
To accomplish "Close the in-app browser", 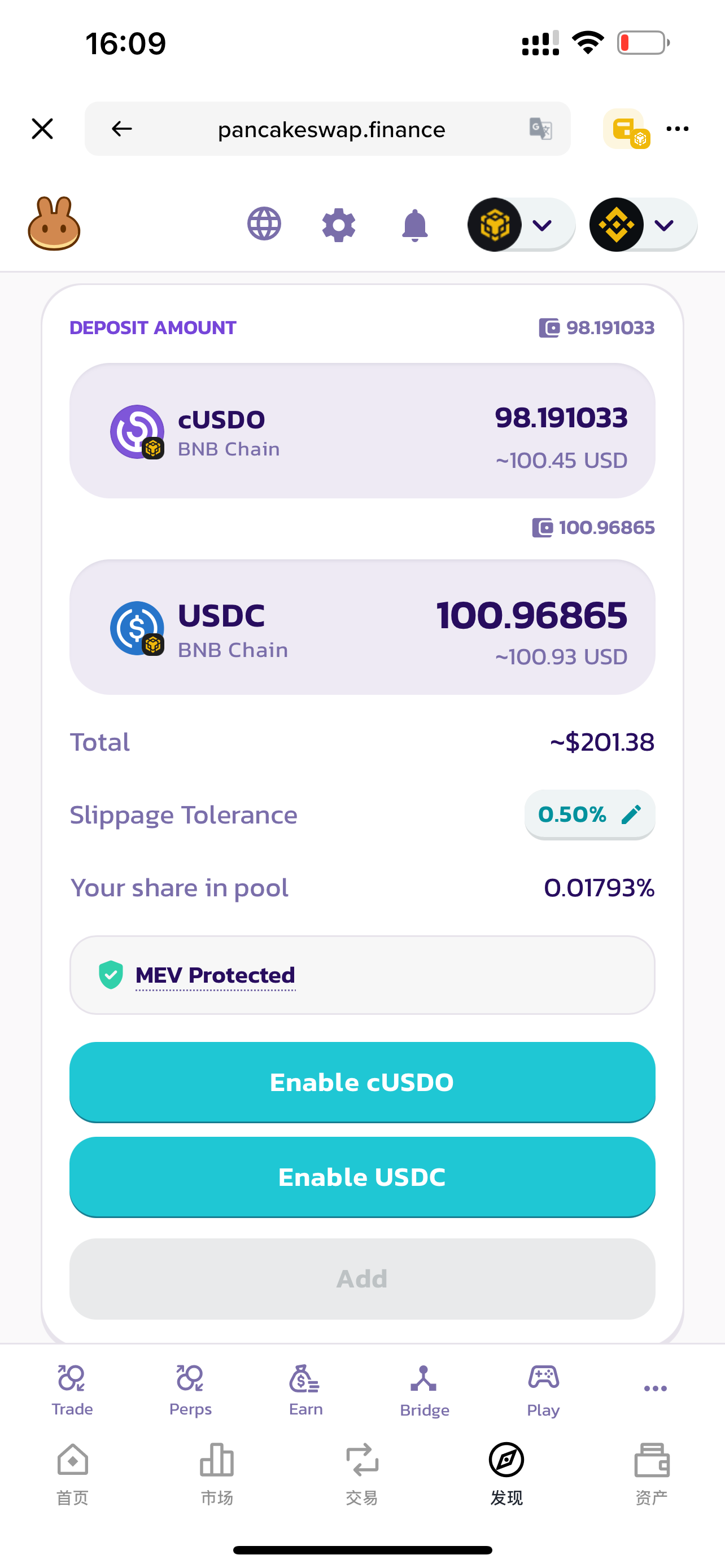I will coord(42,129).
